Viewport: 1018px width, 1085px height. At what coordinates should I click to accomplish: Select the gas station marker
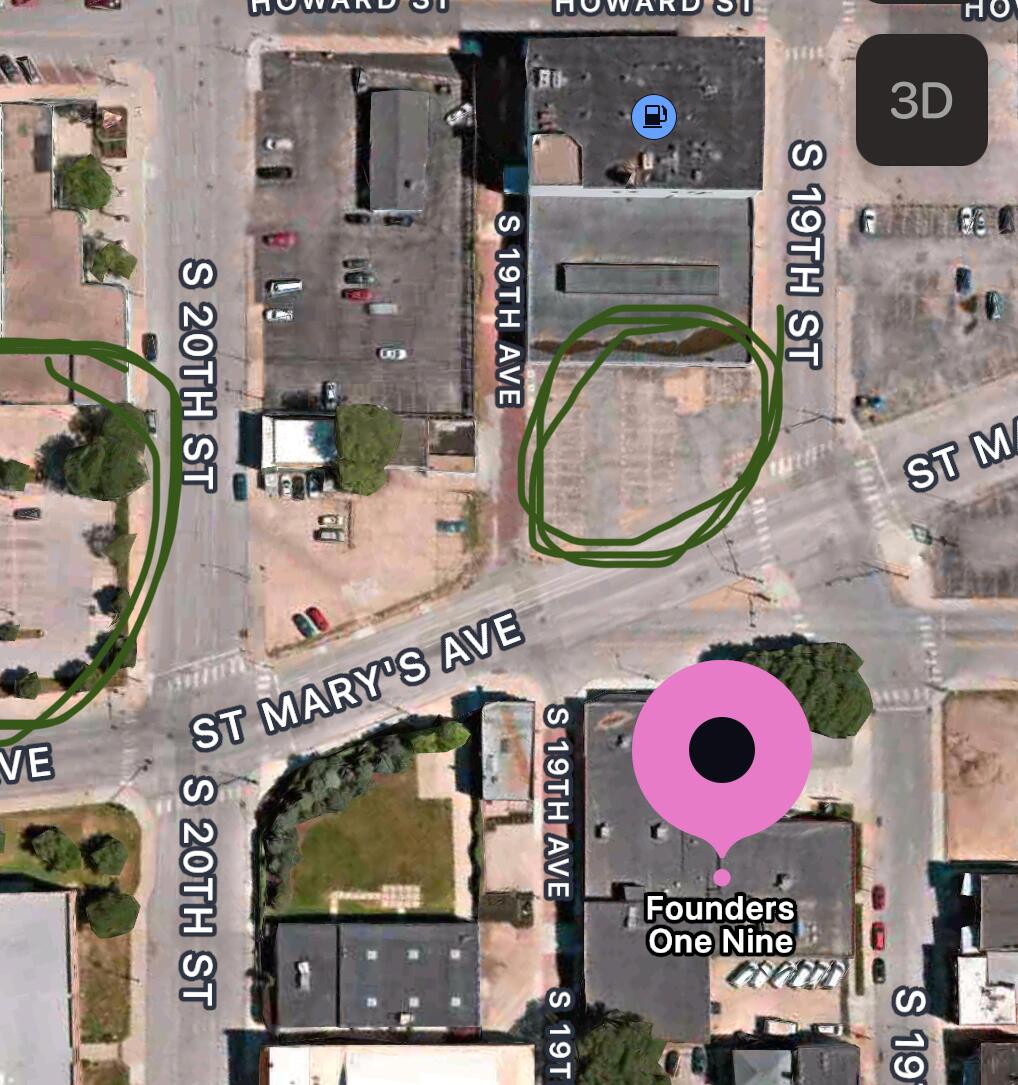(654, 117)
